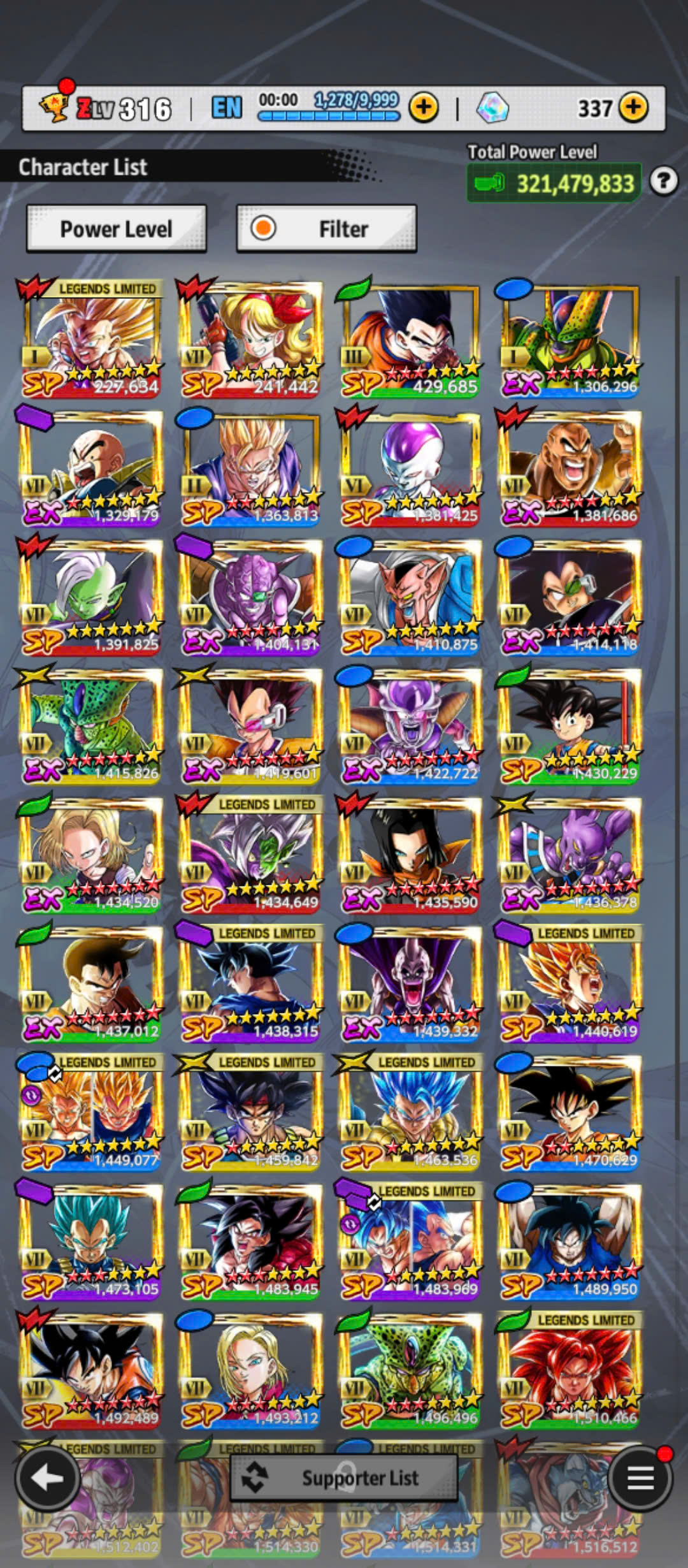Select Legends Limited character with power 1,510,466
This screenshot has height=1568, width=688.
(x=568, y=1370)
